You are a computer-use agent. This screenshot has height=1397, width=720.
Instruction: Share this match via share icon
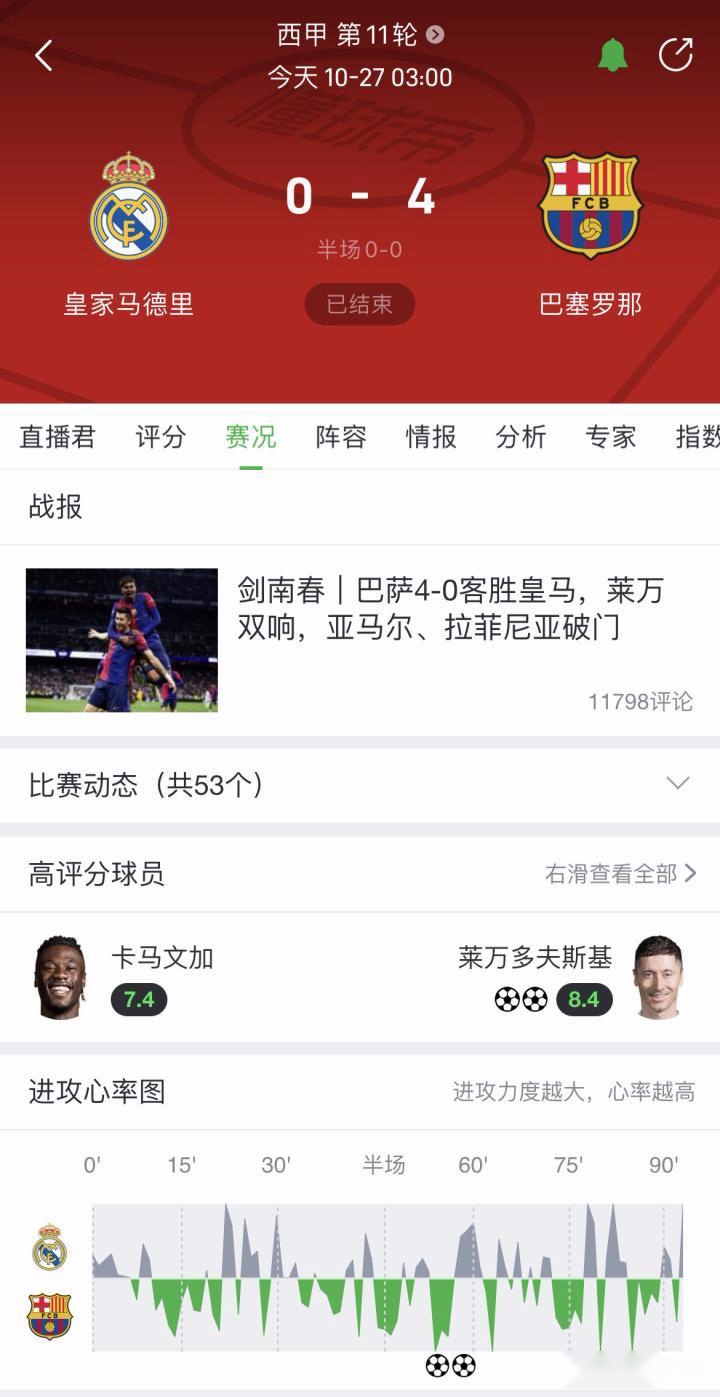[676, 55]
